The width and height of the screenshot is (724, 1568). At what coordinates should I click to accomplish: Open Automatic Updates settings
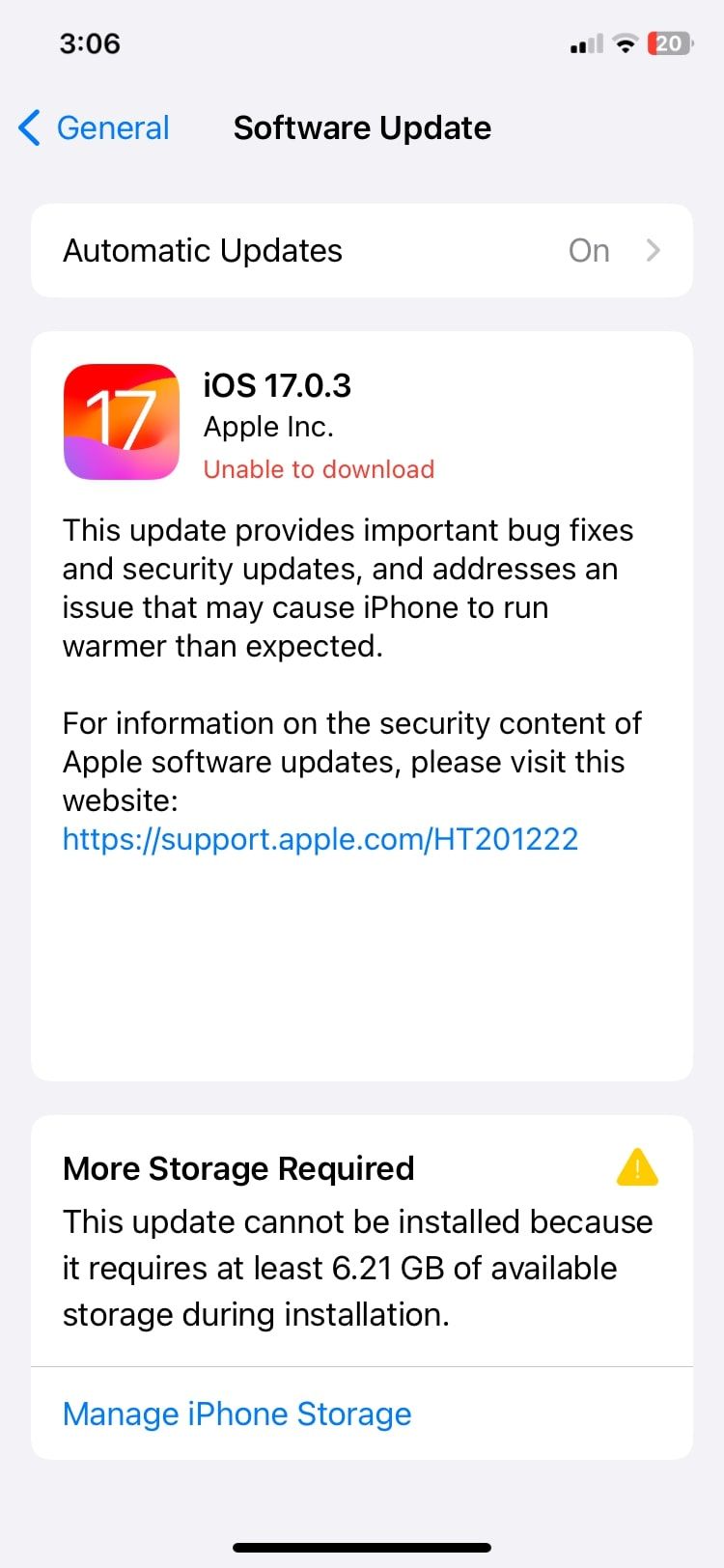[361, 251]
